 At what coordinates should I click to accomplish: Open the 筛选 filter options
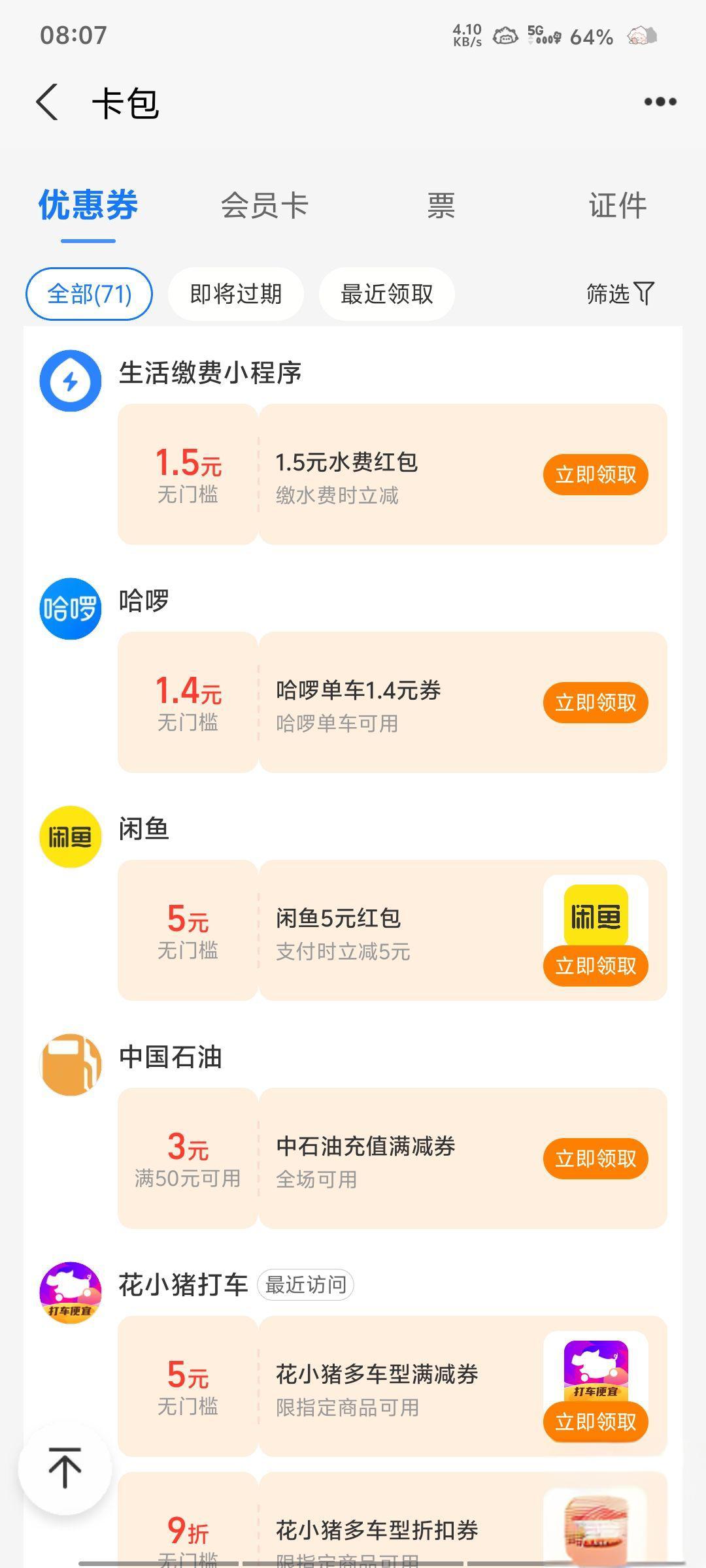point(620,294)
